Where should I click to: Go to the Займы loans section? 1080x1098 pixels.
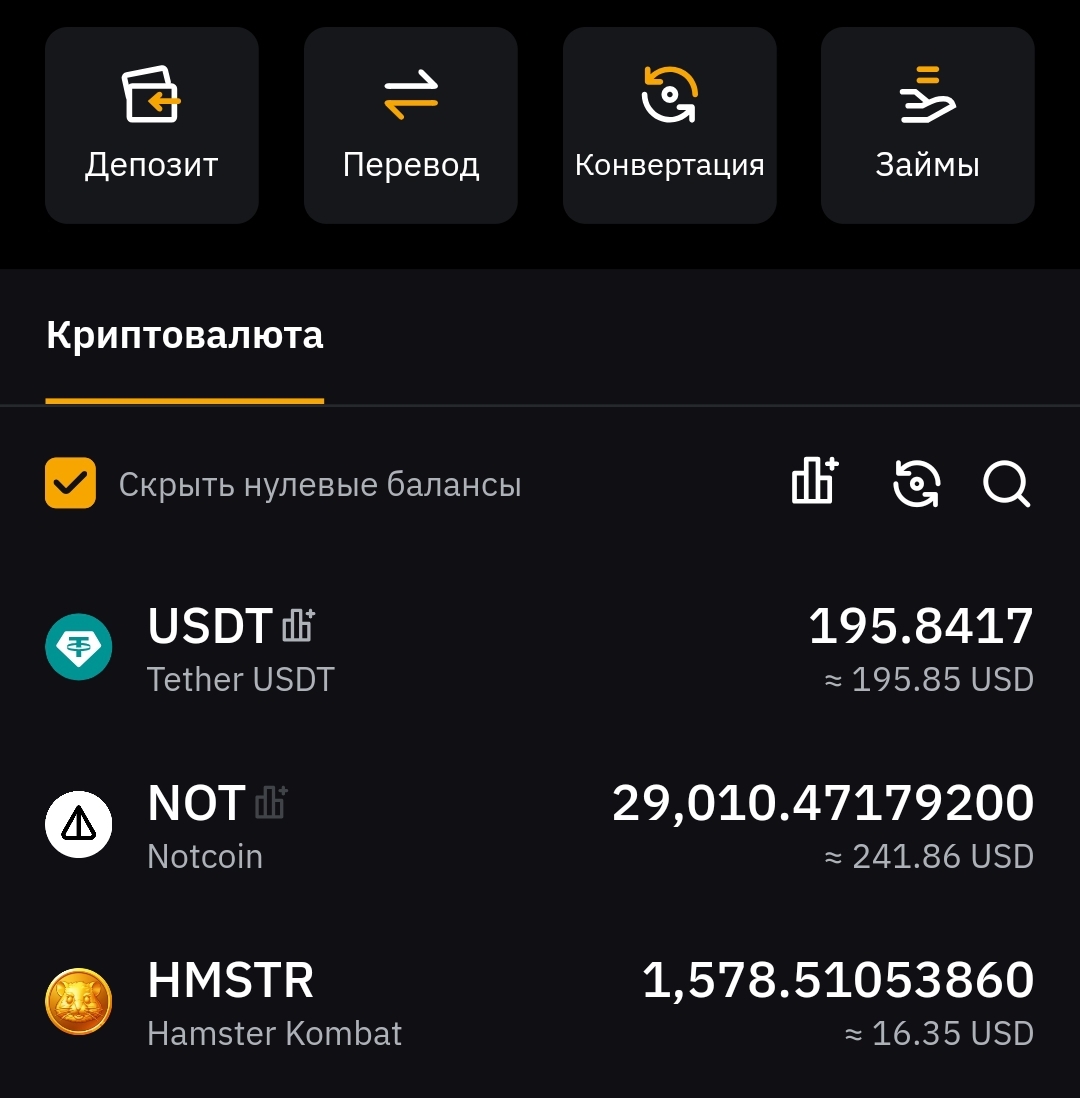coord(927,125)
